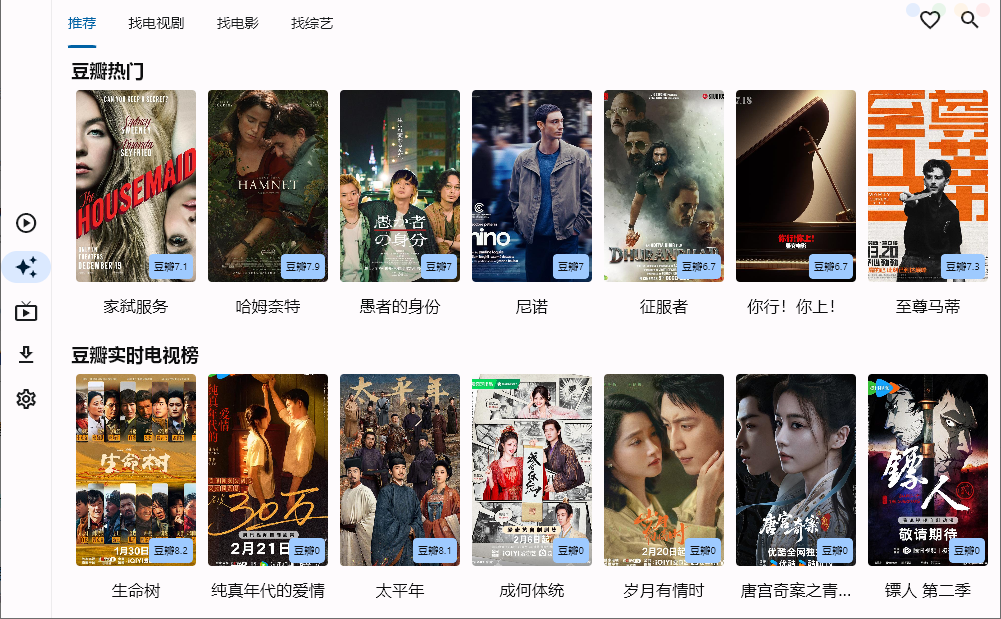View the 太平年 series card
Image resolution: width=1001 pixels, height=619 pixels.
(400, 470)
